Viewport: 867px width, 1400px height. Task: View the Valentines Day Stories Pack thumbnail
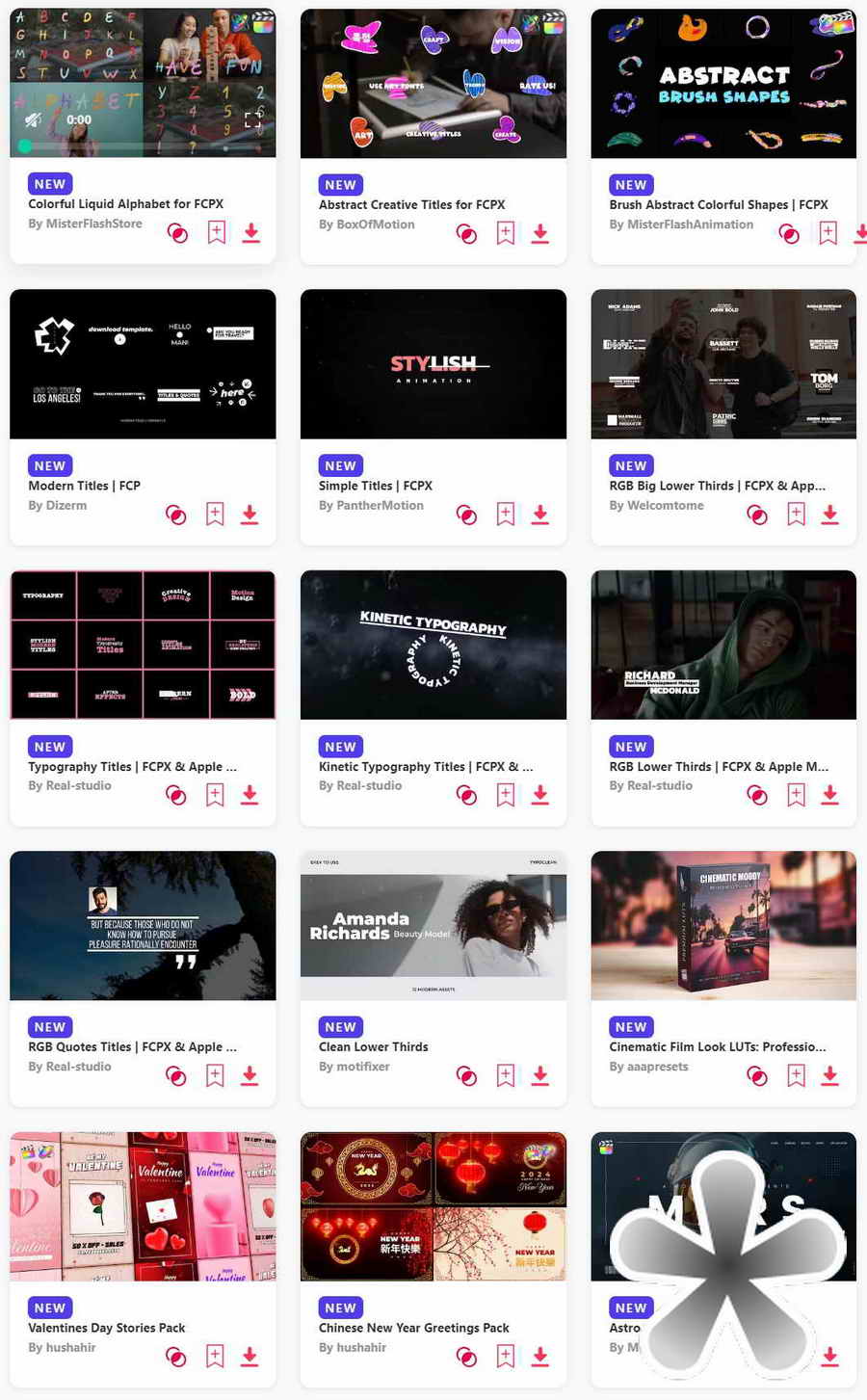click(x=143, y=1206)
